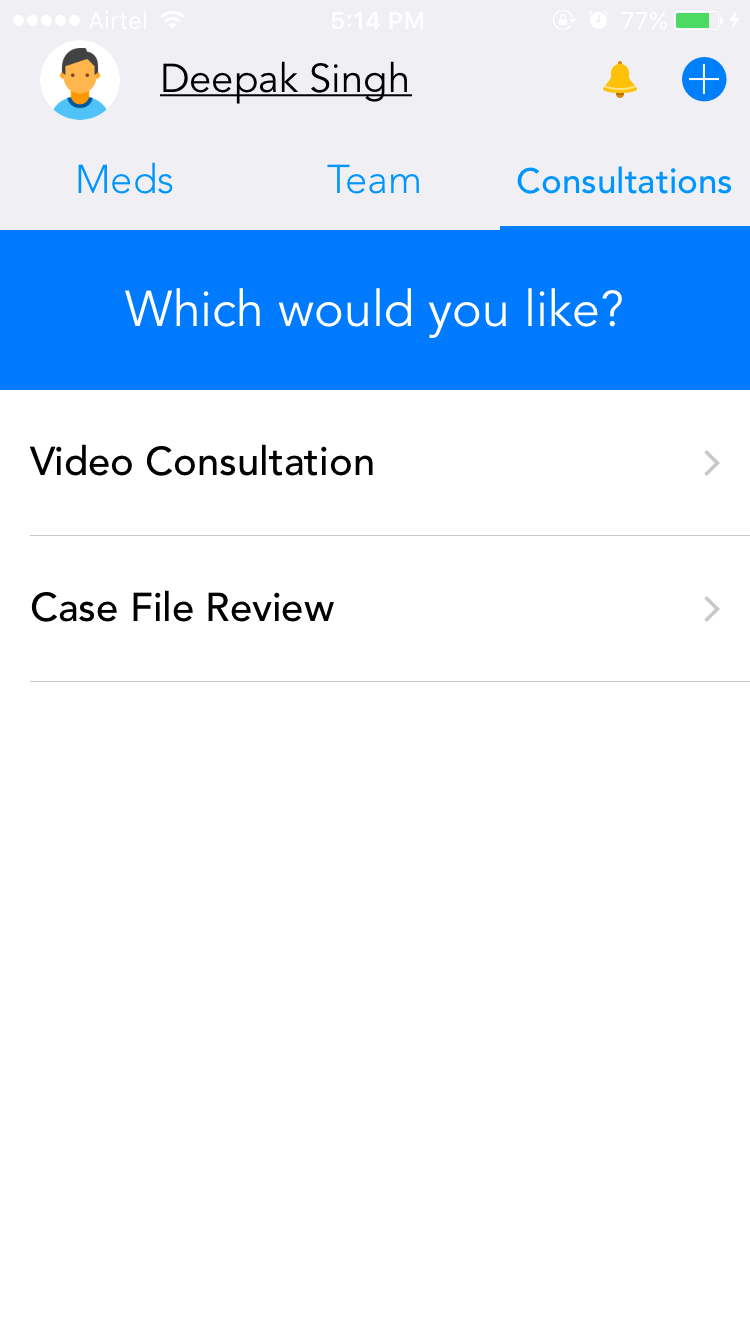Switch to the Team tab
Image resolution: width=750 pixels, height=1334 pixels.
coord(375,181)
